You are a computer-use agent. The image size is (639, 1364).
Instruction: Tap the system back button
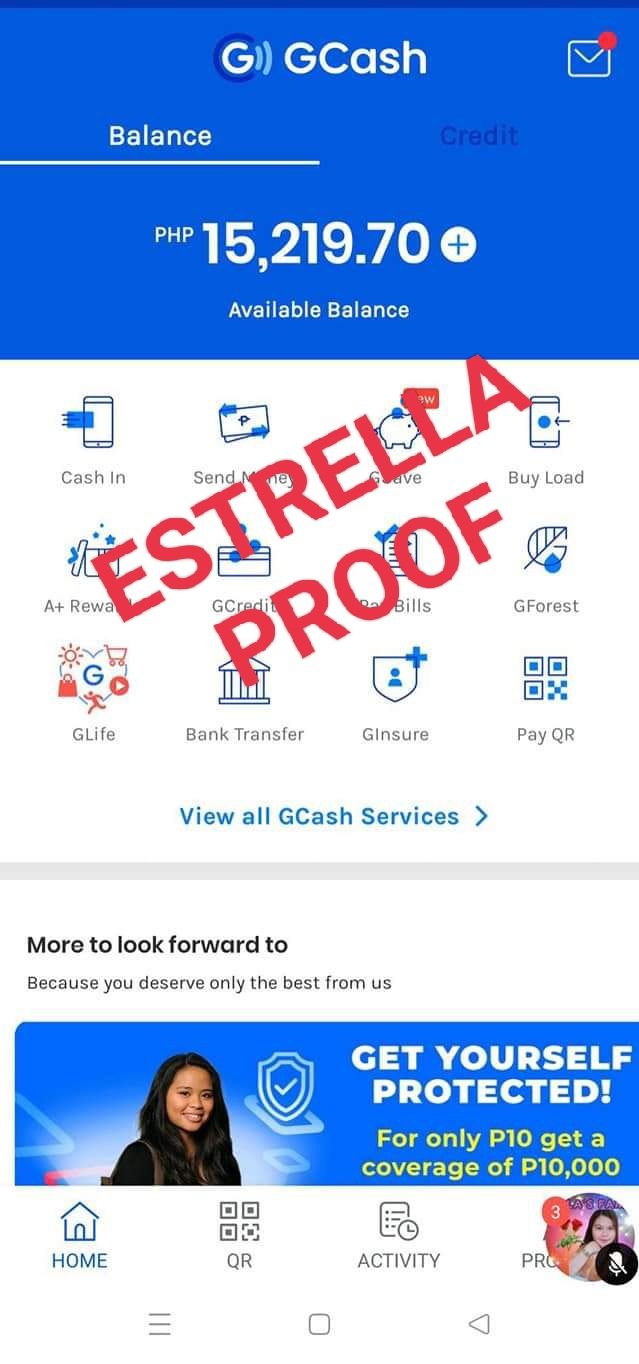click(479, 1325)
